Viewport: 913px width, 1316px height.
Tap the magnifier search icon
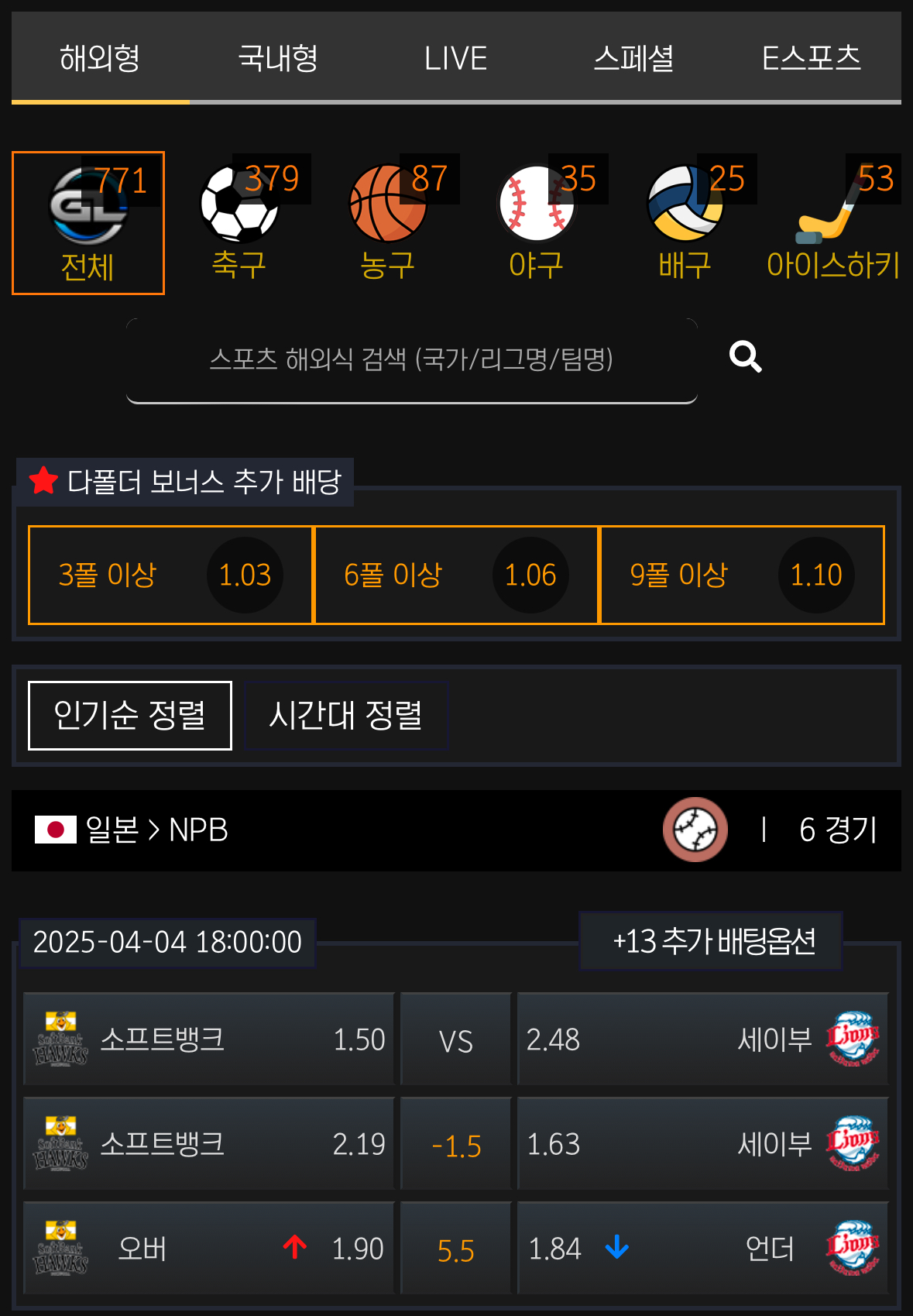click(746, 357)
